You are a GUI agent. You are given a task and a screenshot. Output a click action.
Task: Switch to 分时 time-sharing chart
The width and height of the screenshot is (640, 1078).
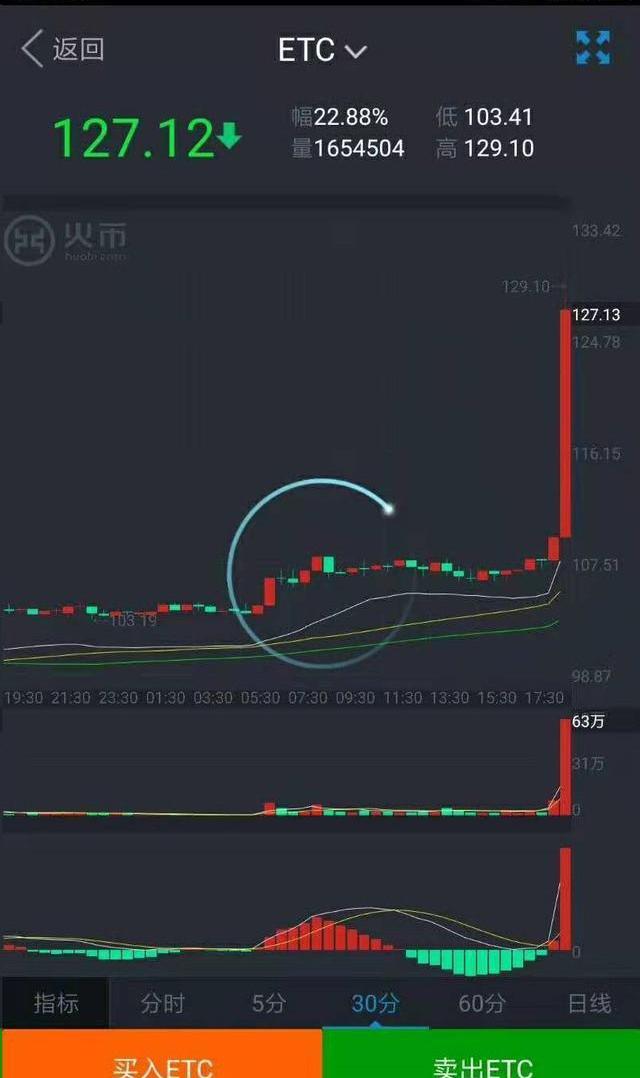(x=162, y=1003)
